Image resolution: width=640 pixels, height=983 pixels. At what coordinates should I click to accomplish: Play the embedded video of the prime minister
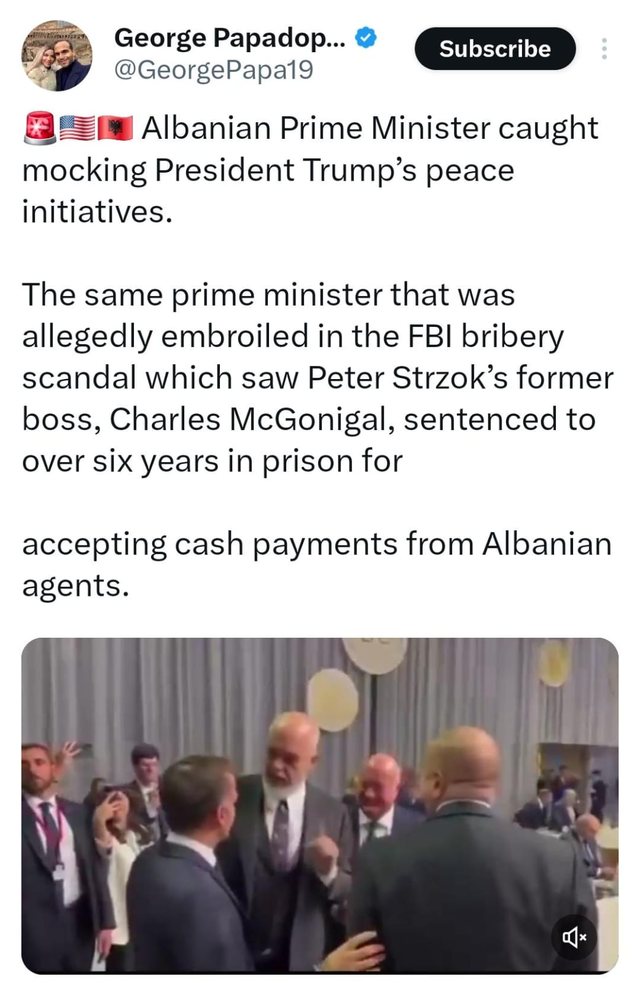point(319,805)
